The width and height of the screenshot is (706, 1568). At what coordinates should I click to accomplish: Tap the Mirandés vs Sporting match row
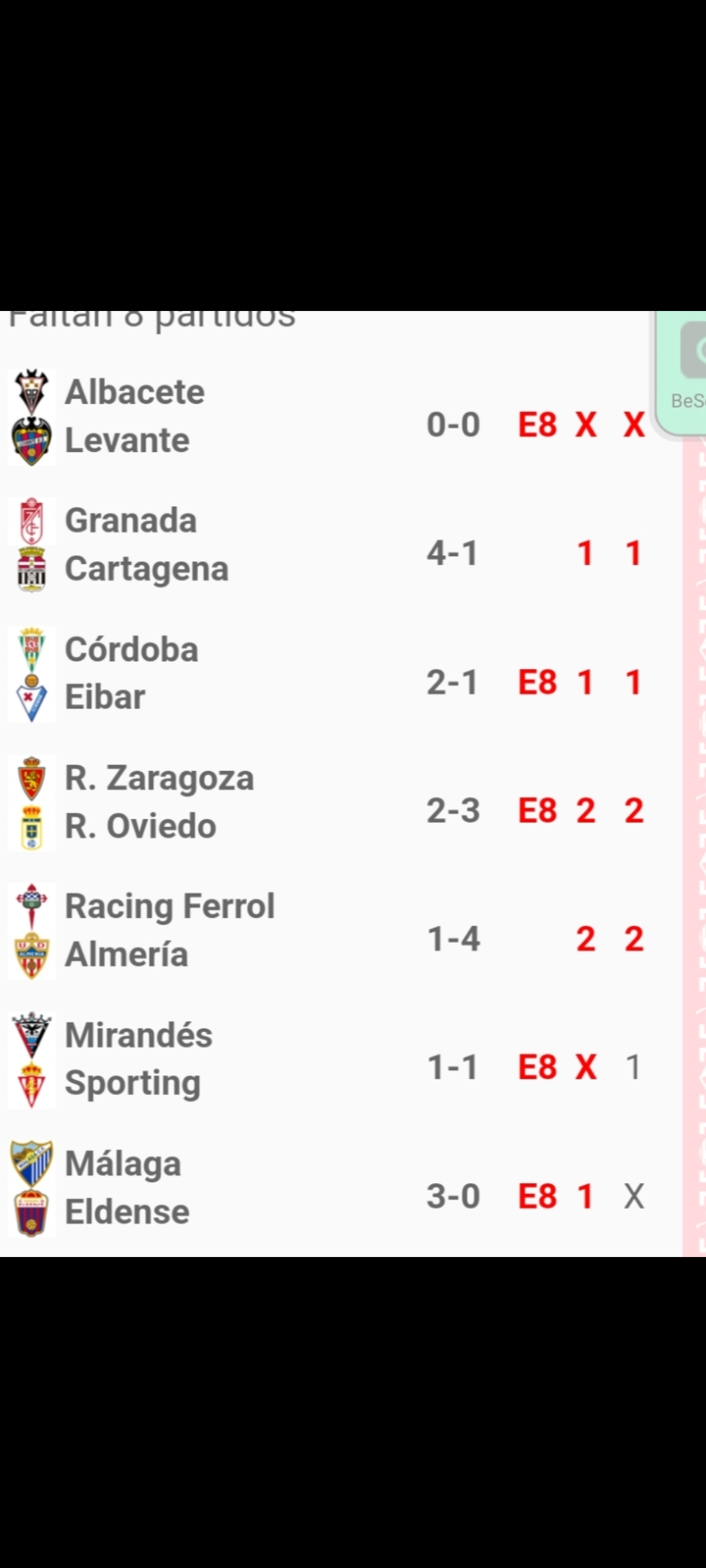[340, 1060]
